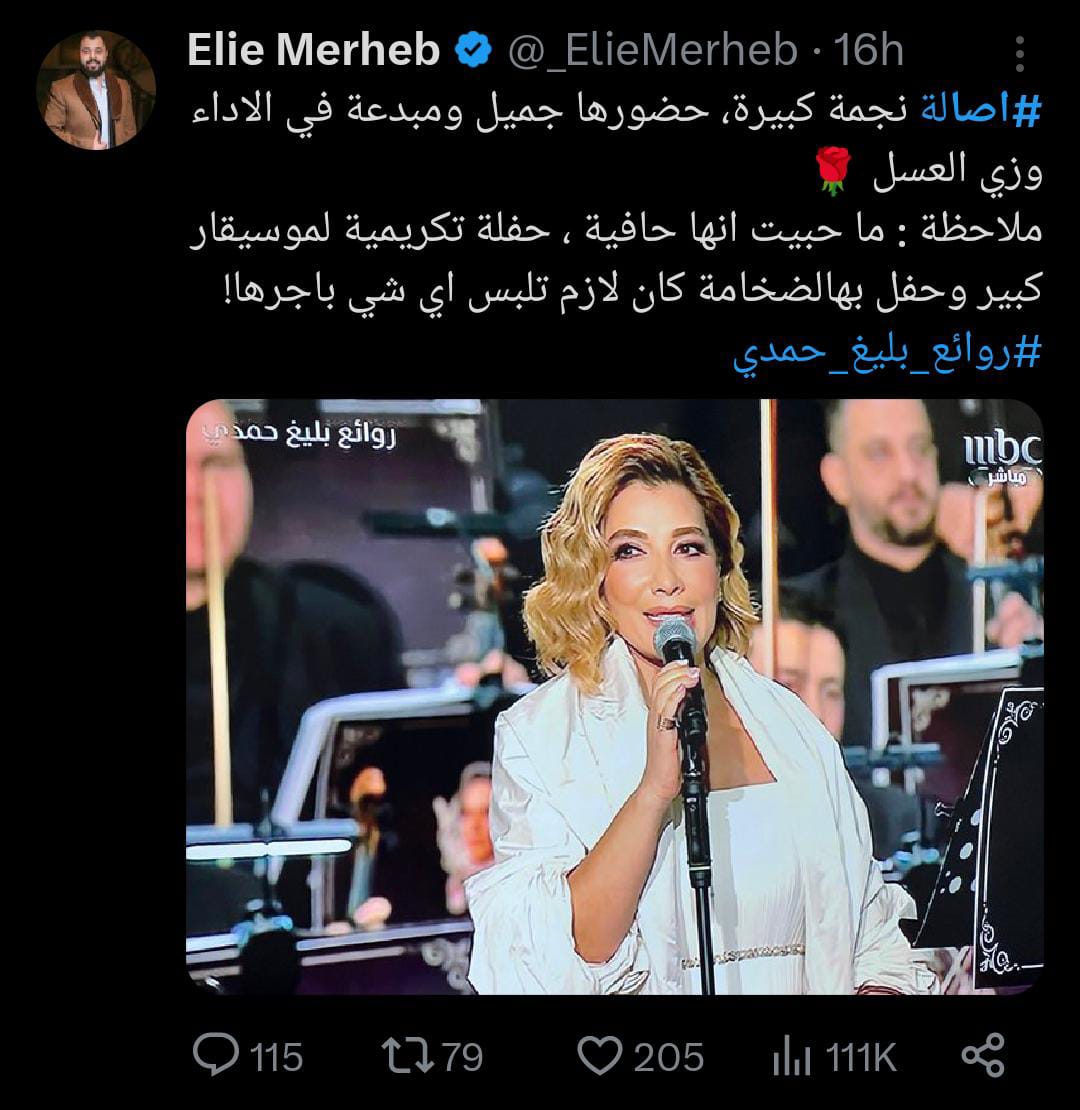Open the tweet's three-dot overflow menu
Screen dimensions: 1080x1110
pyautogui.click(x=1019, y=52)
